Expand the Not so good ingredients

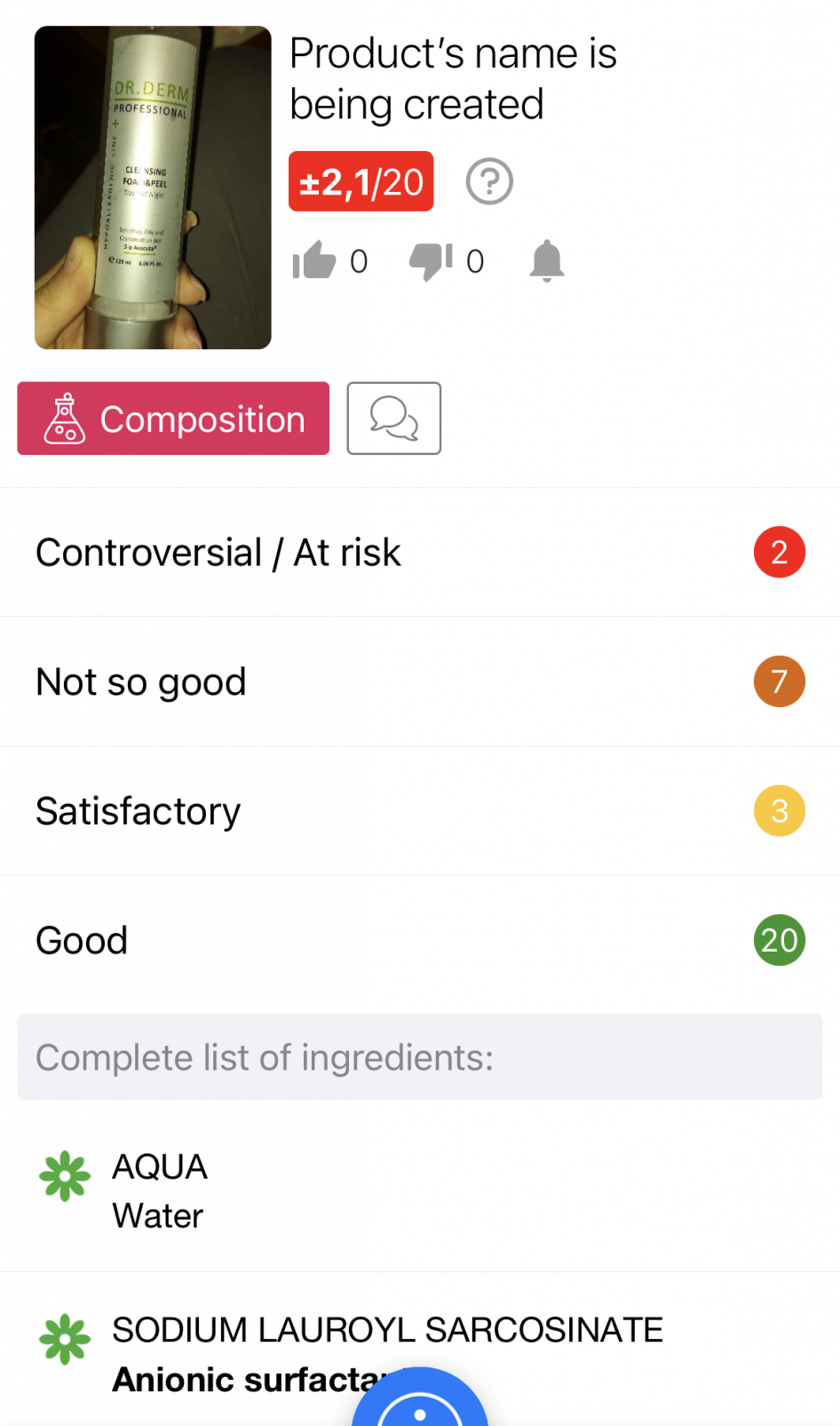coord(420,682)
